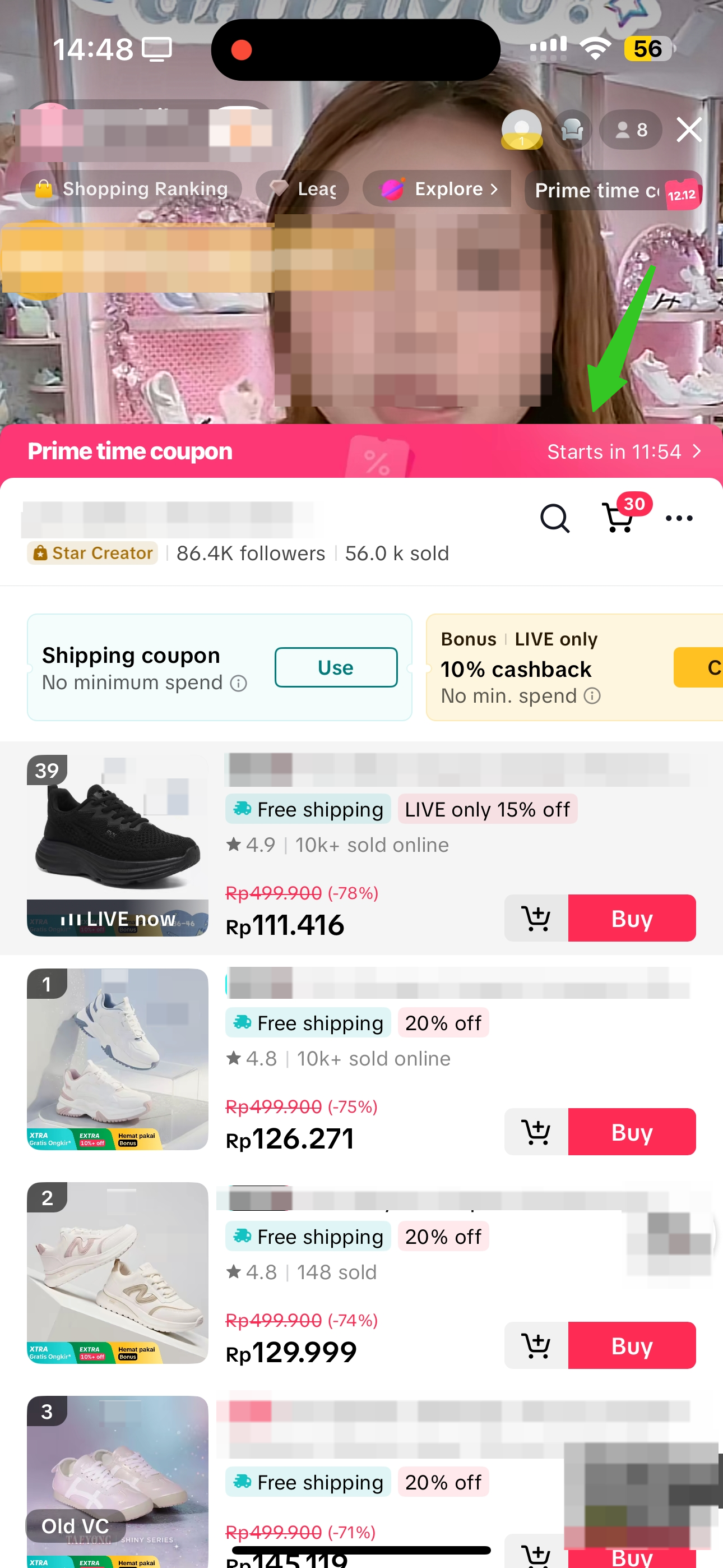Open product number 2 image
Image resolution: width=723 pixels, height=1568 pixels.
[118, 1272]
